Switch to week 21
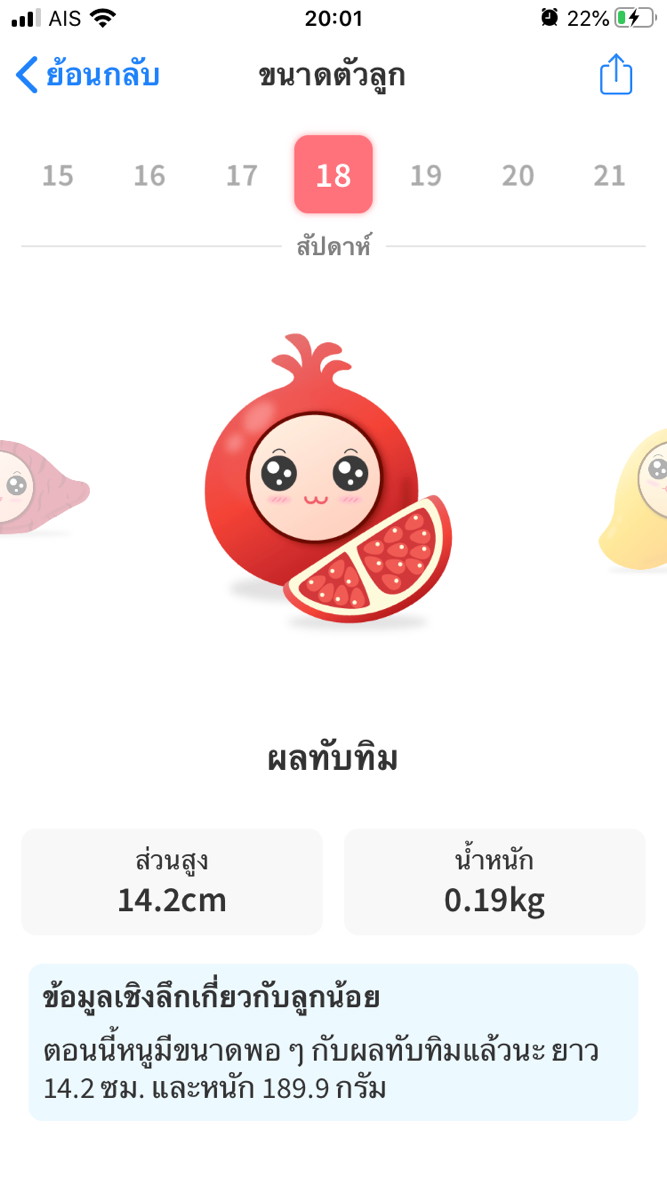This screenshot has height=1186, width=667. tap(610, 176)
